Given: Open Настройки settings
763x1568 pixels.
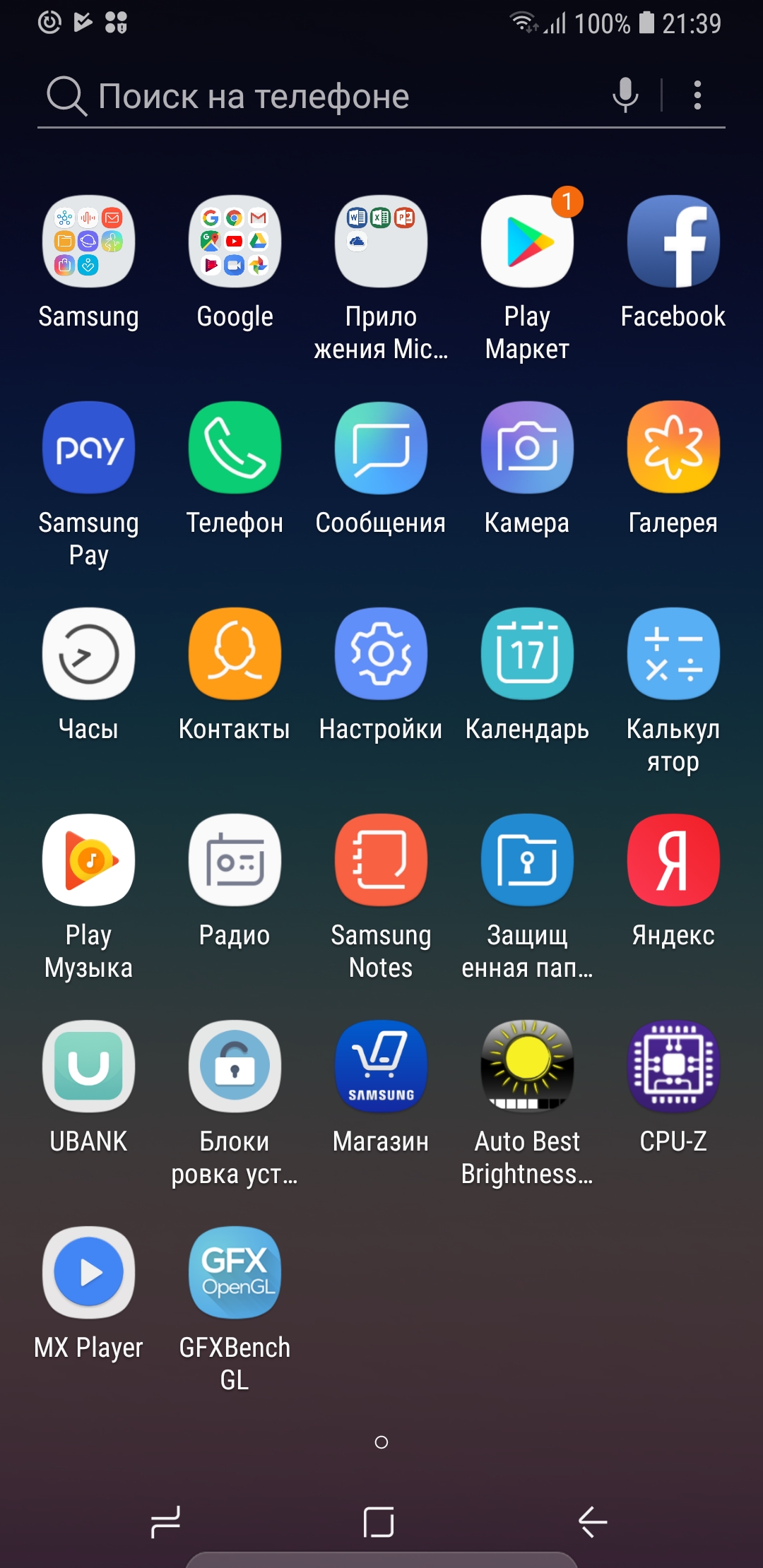Looking at the screenshot, I should click(381, 654).
